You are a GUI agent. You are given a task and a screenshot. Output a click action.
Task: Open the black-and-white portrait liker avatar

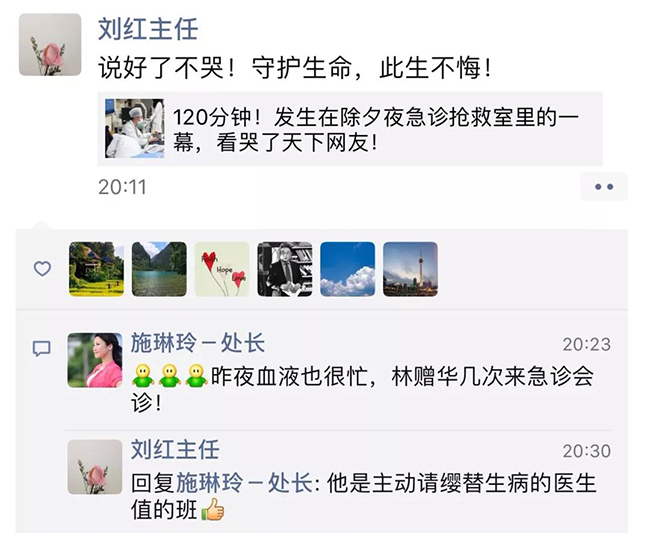285,269
